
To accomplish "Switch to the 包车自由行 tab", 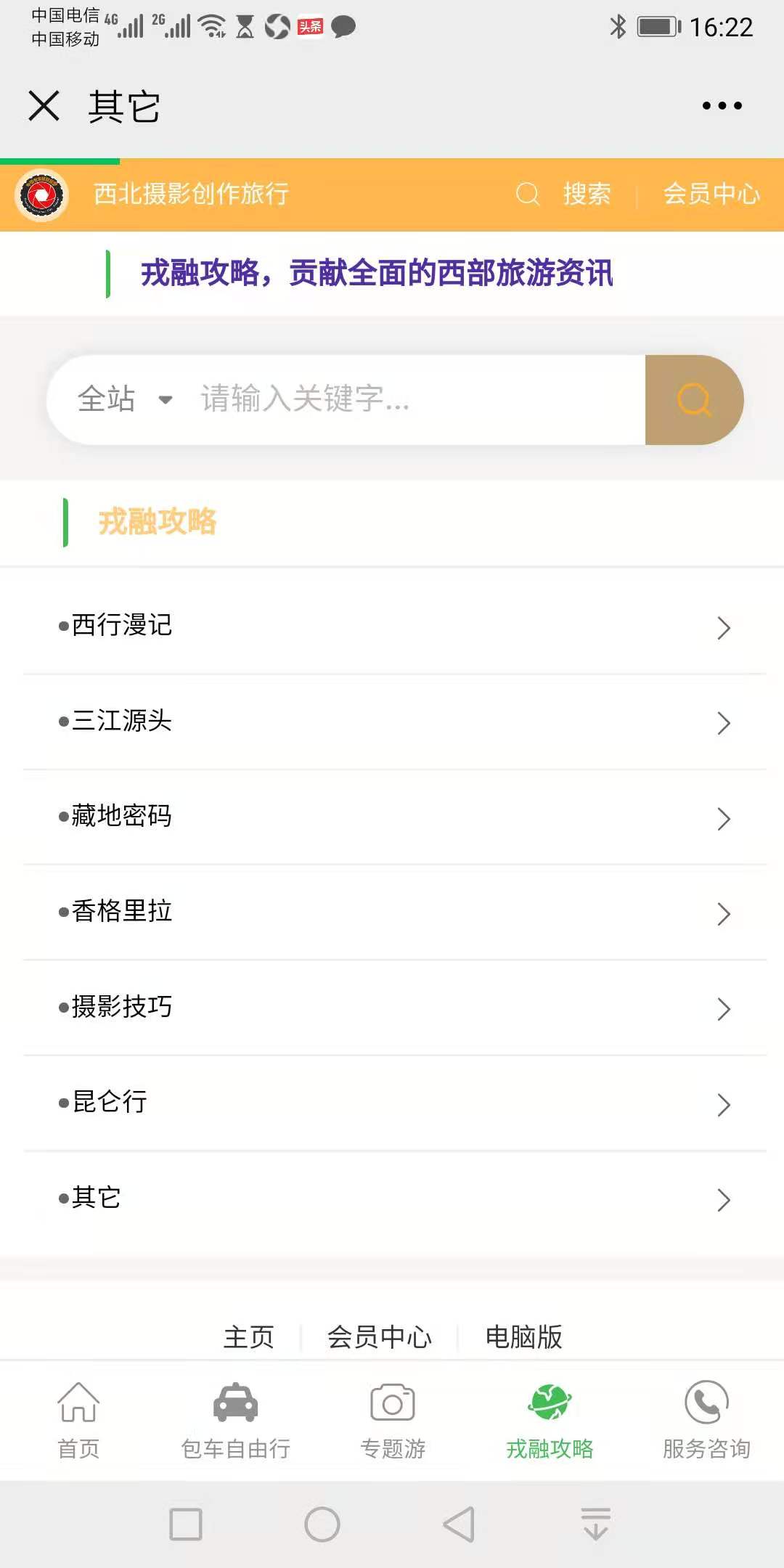I will (235, 1421).
